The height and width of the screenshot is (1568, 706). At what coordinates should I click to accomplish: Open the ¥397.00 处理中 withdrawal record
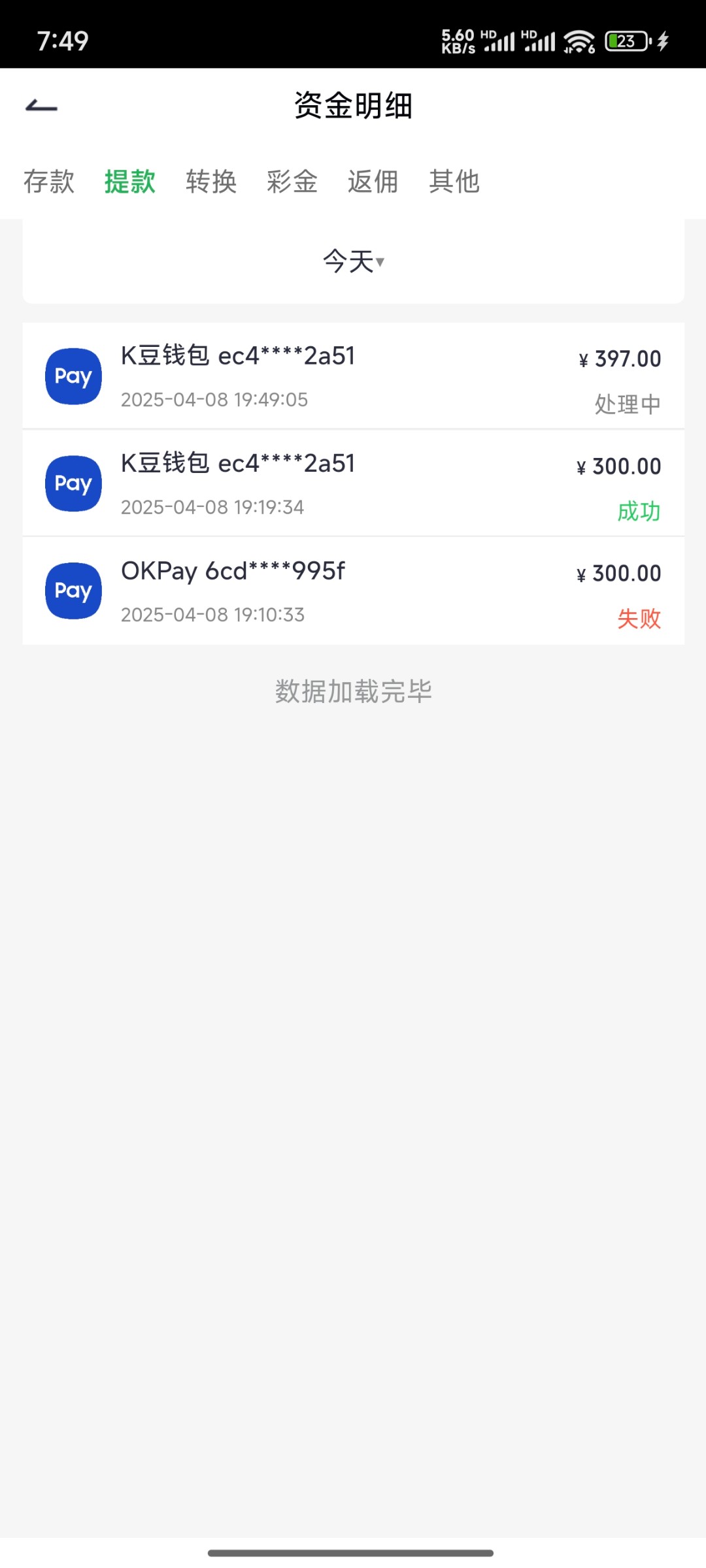(353, 376)
